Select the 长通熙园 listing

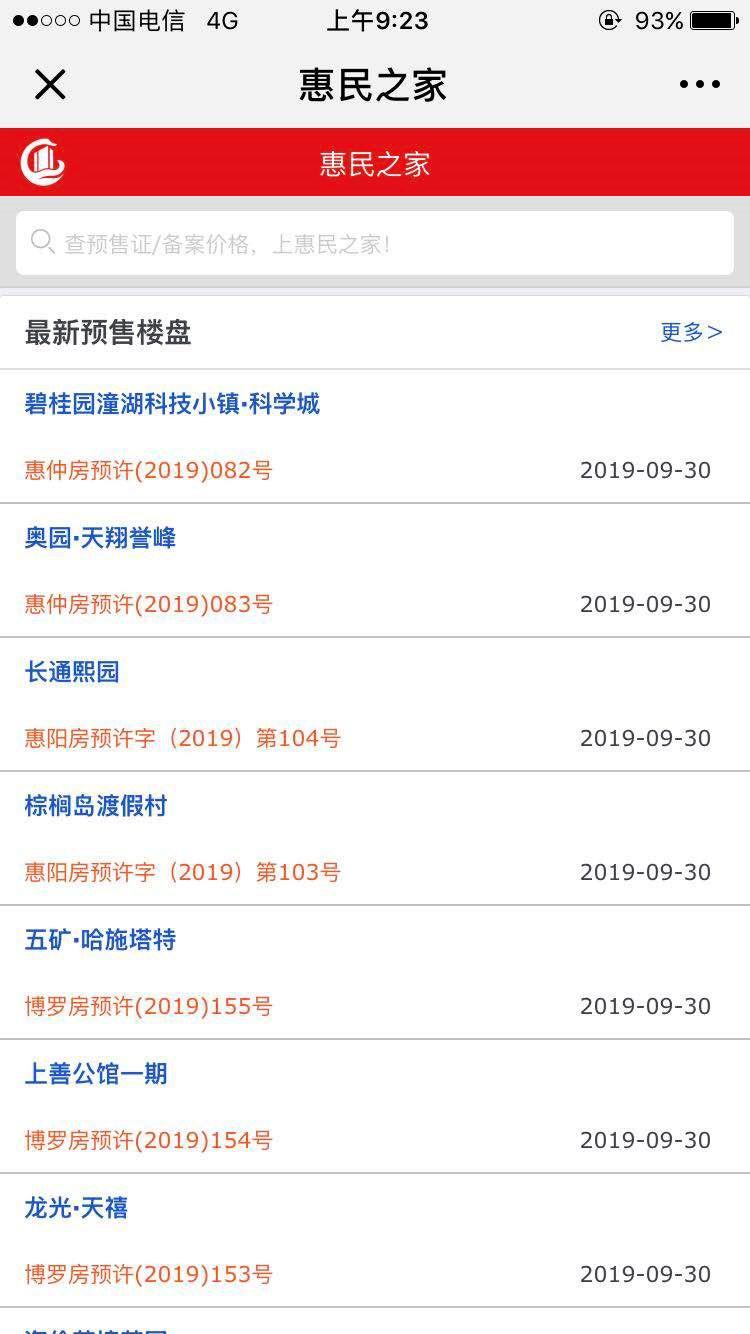[375, 705]
